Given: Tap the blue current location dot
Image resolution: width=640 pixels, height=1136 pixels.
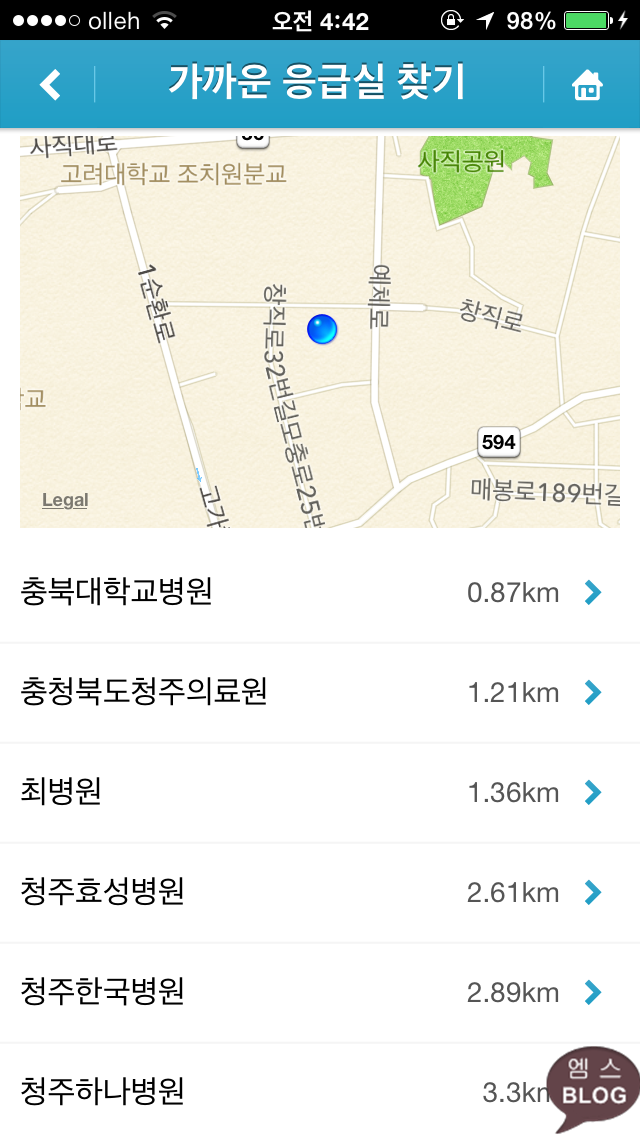Looking at the screenshot, I should click(x=322, y=329).
